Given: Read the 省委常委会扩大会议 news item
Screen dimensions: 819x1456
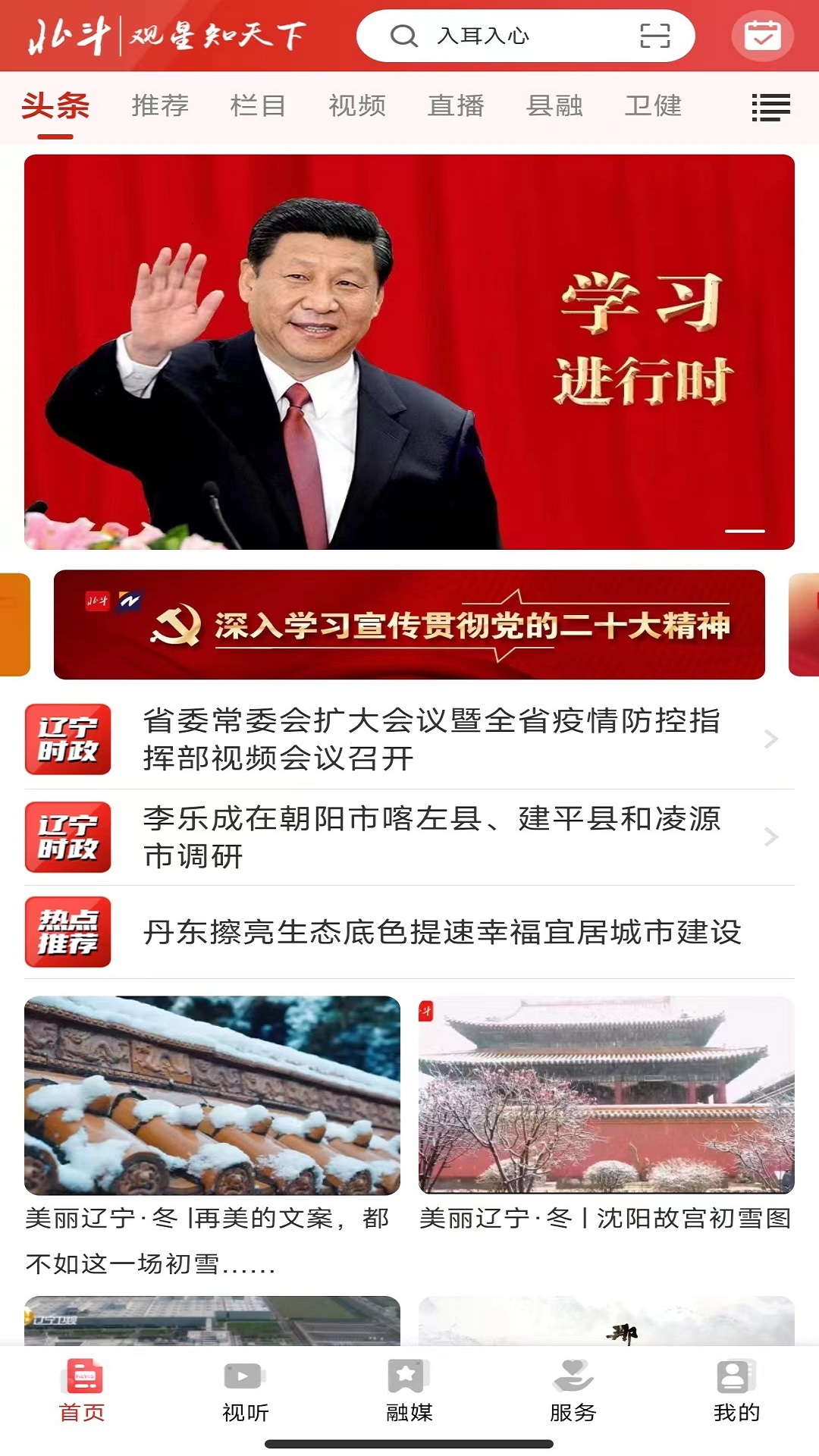Looking at the screenshot, I should click(x=431, y=739).
